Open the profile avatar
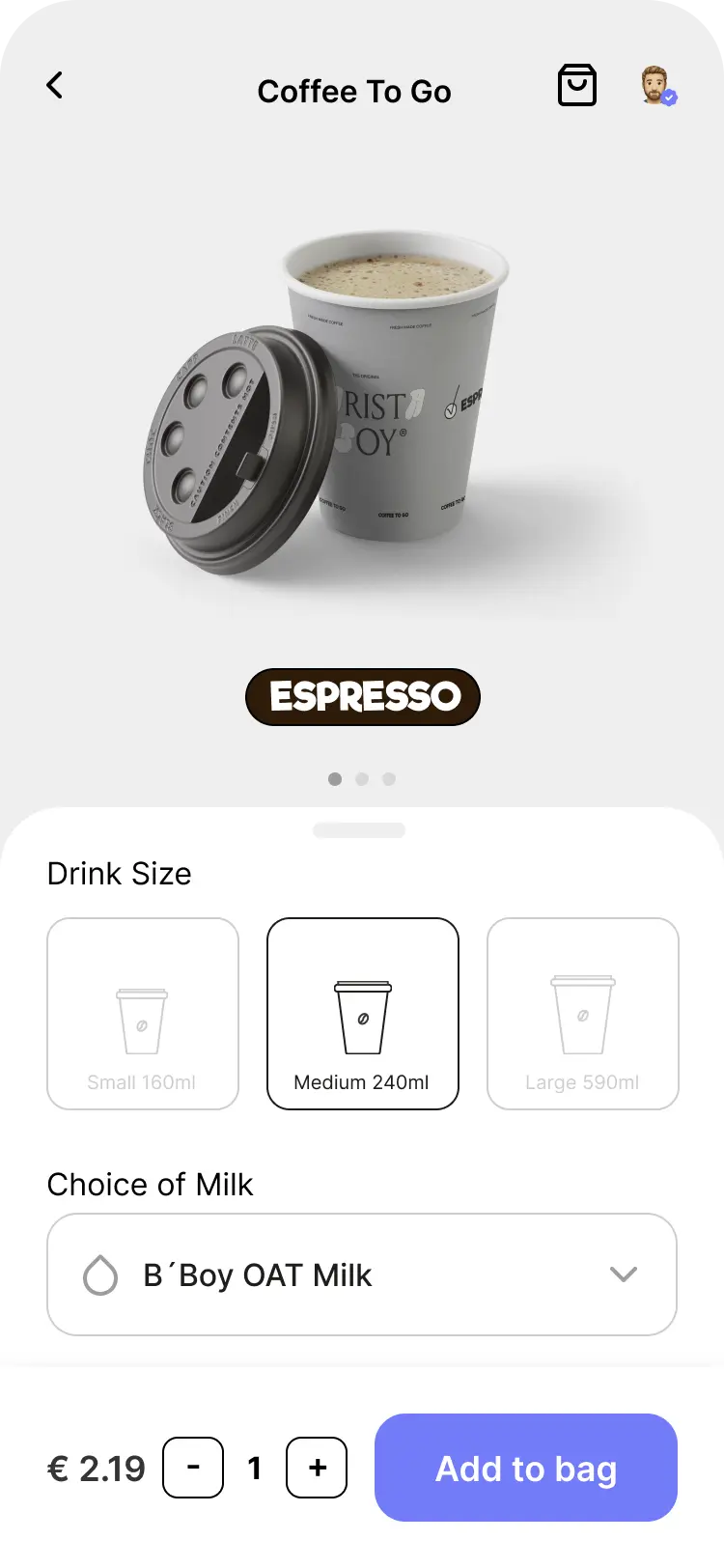Image resolution: width=724 pixels, height=1568 pixels. [x=658, y=86]
